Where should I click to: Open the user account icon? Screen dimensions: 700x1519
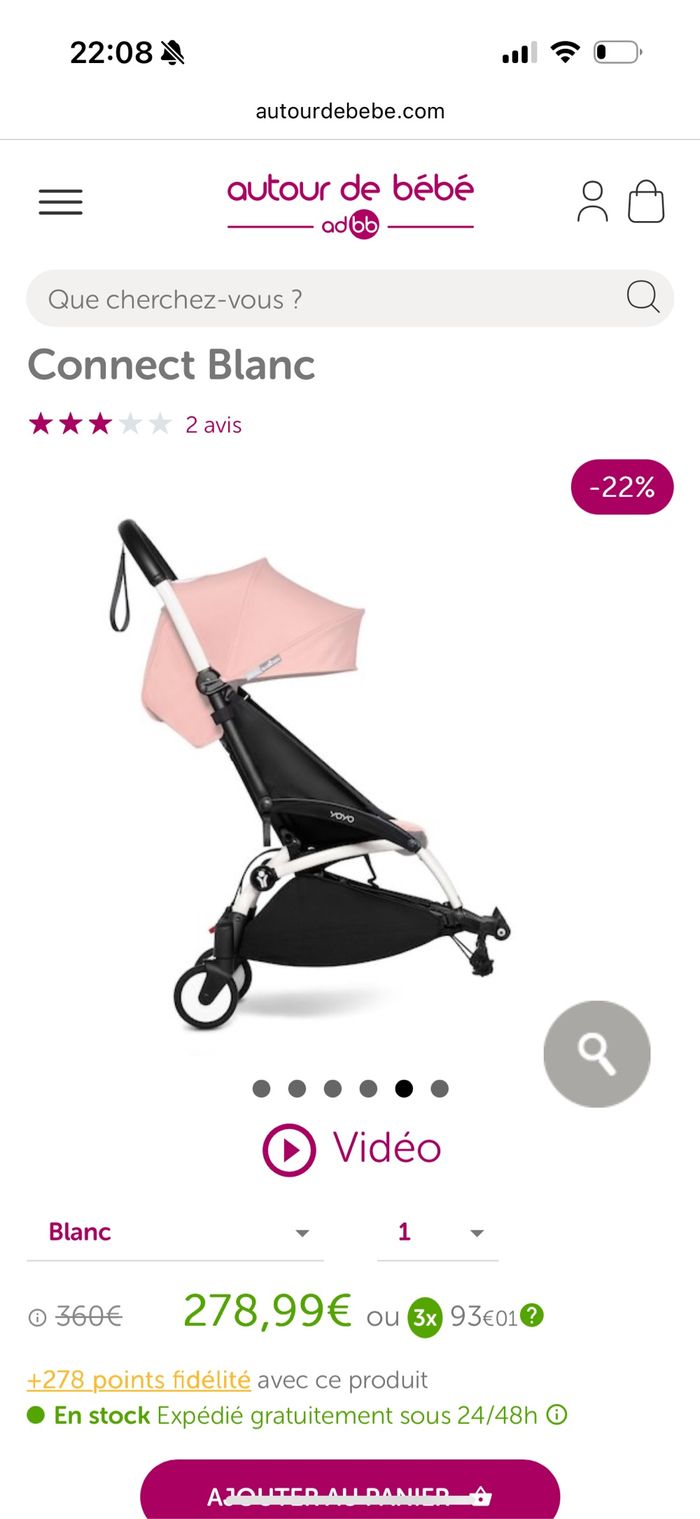coord(592,202)
